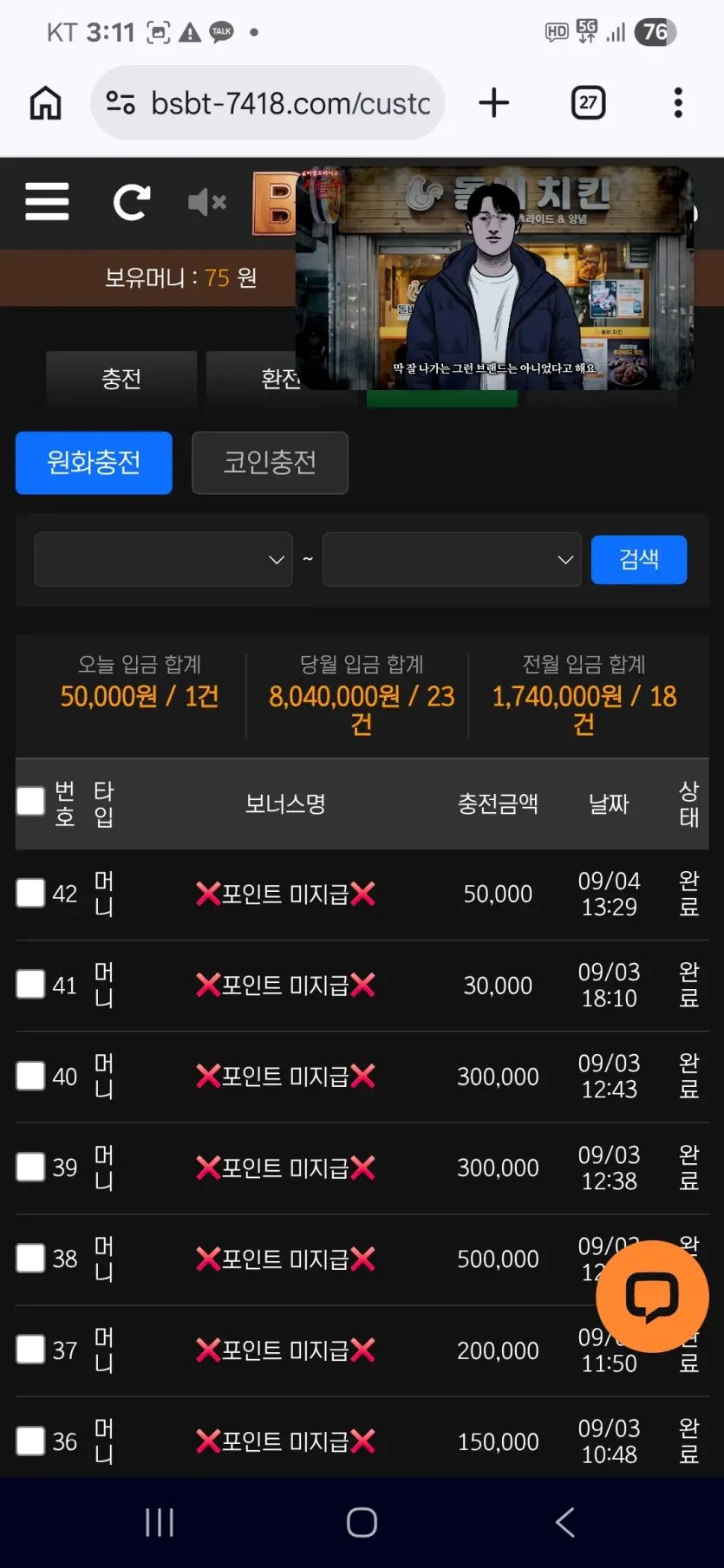Open the browser home page

(x=46, y=103)
